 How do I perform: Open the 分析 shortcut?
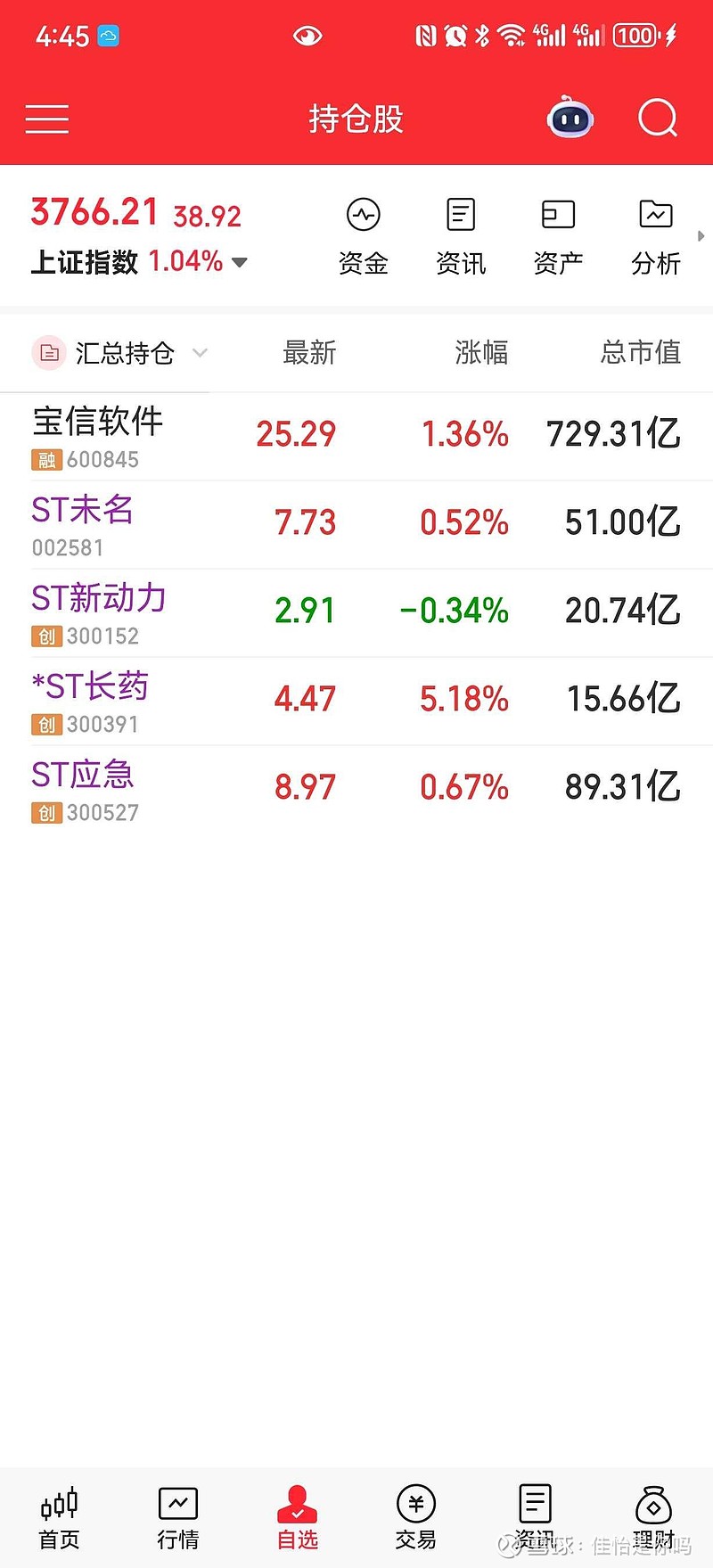point(656,237)
